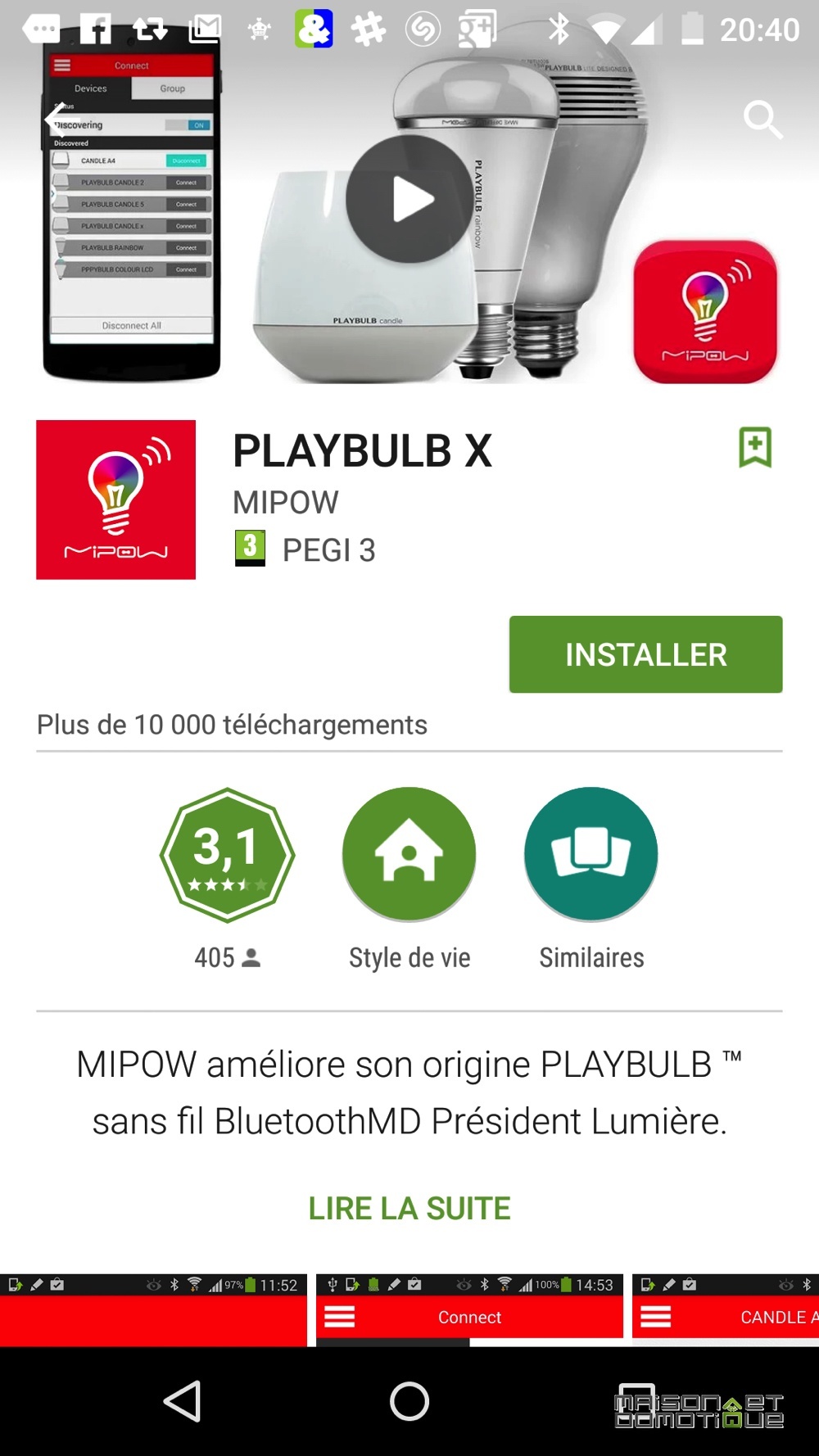Image resolution: width=819 pixels, height=1456 pixels.
Task: Tap the INSTALLER button
Action: (645, 654)
